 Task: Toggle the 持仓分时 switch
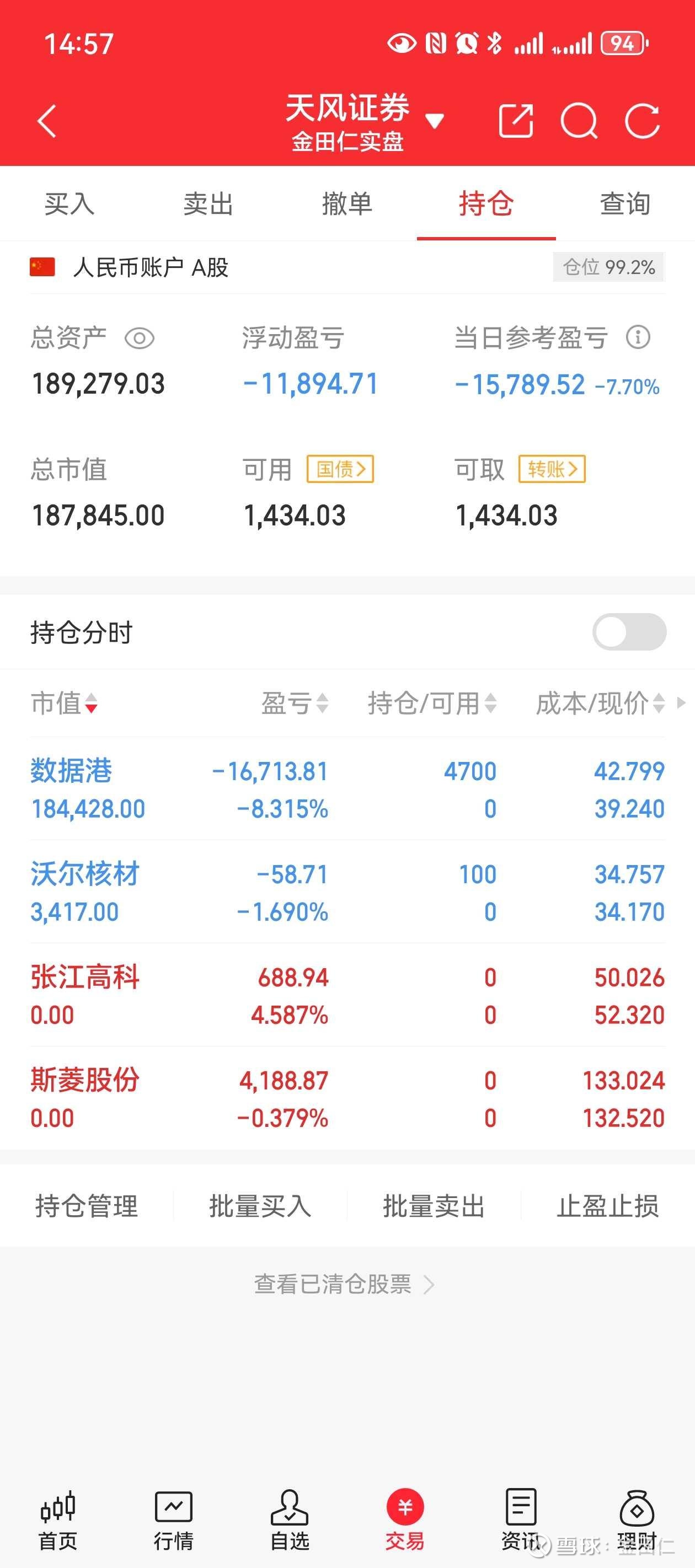(629, 632)
